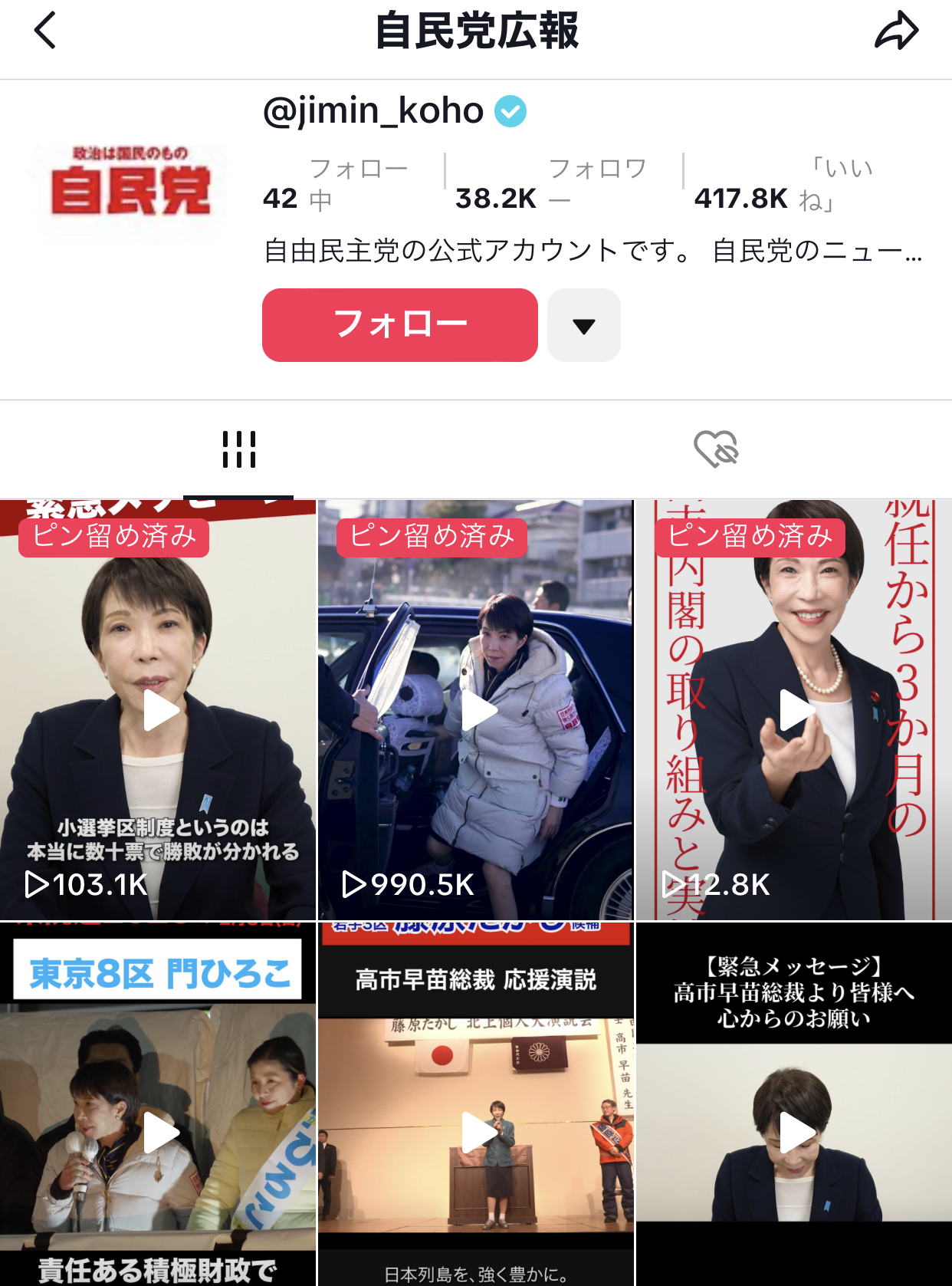Open the pinned video with 12.8K views

click(794, 710)
